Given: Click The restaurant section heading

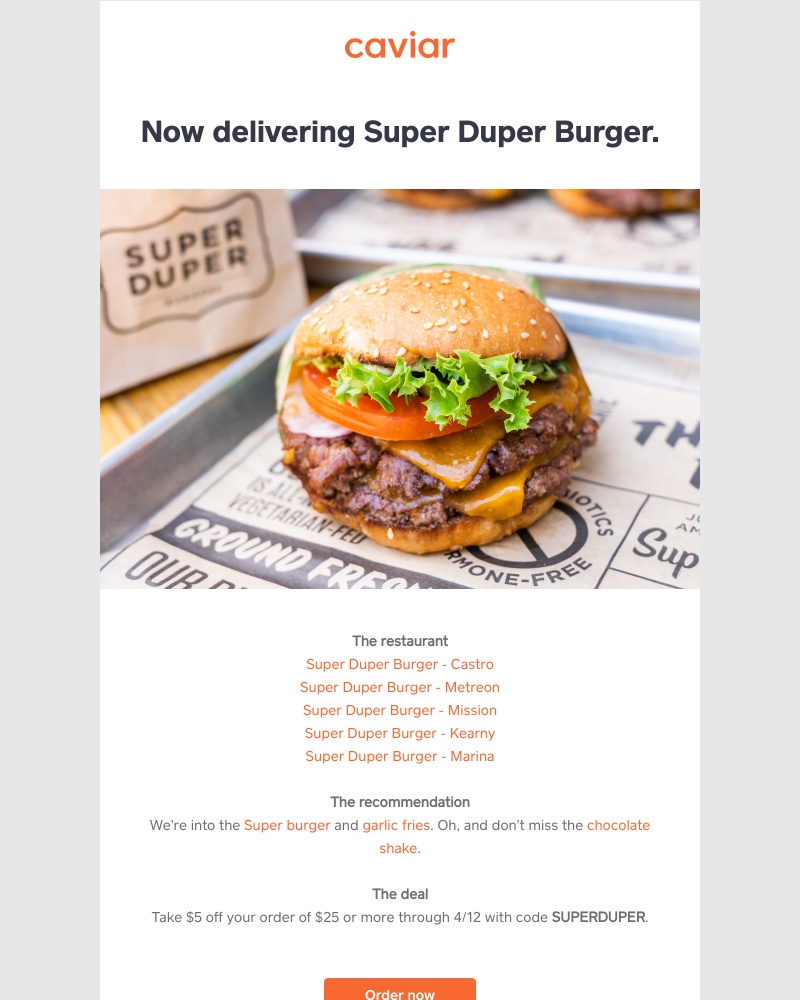Looking at the screenshot, I should click(x=399, y=641).
